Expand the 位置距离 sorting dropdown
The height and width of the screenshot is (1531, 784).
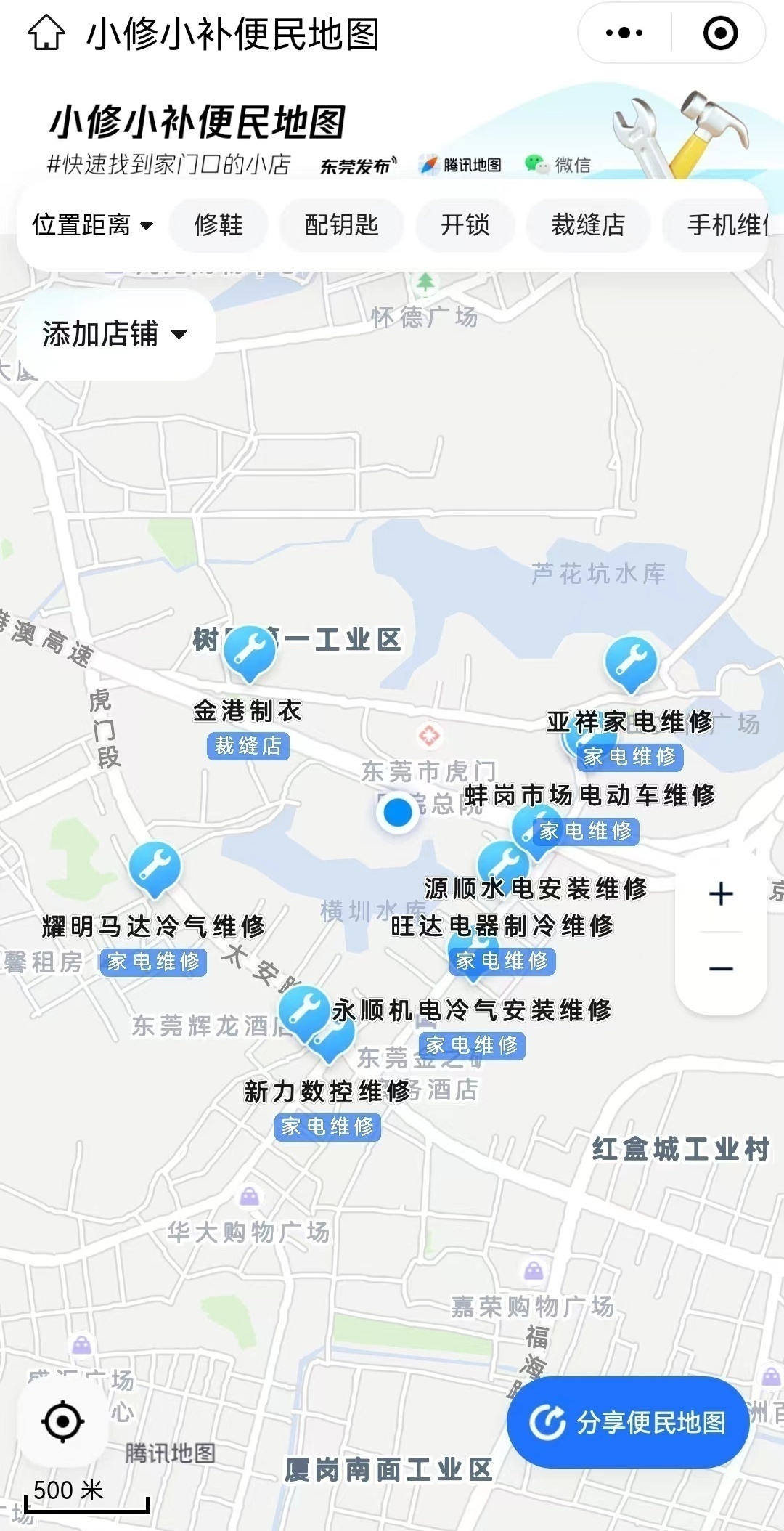coord(93,225)
